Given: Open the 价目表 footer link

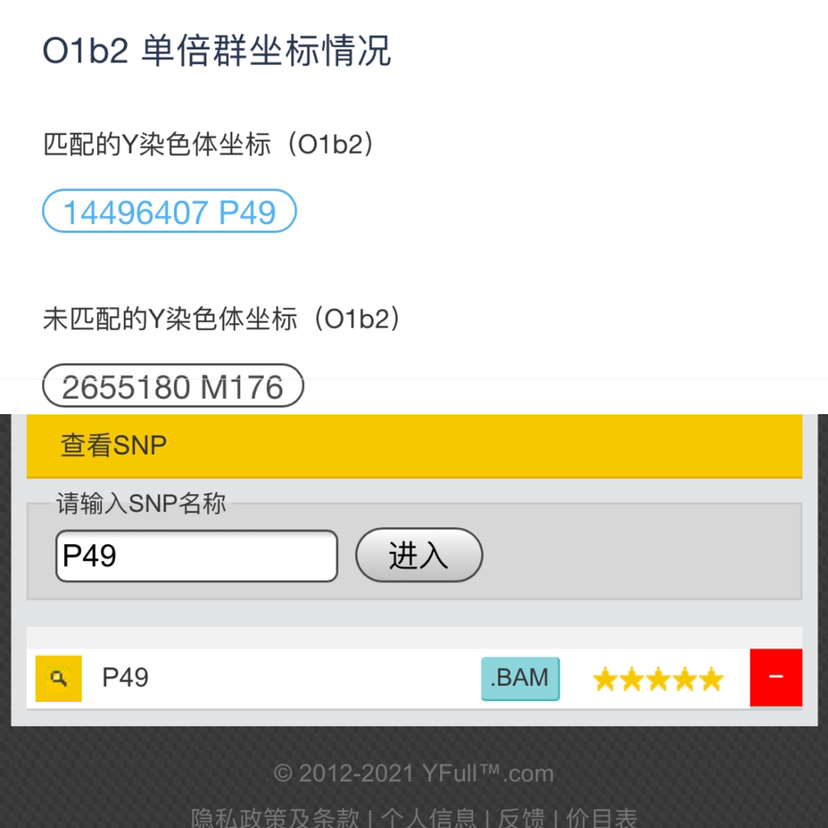Looking at the screenshot, I should point(600,818).
